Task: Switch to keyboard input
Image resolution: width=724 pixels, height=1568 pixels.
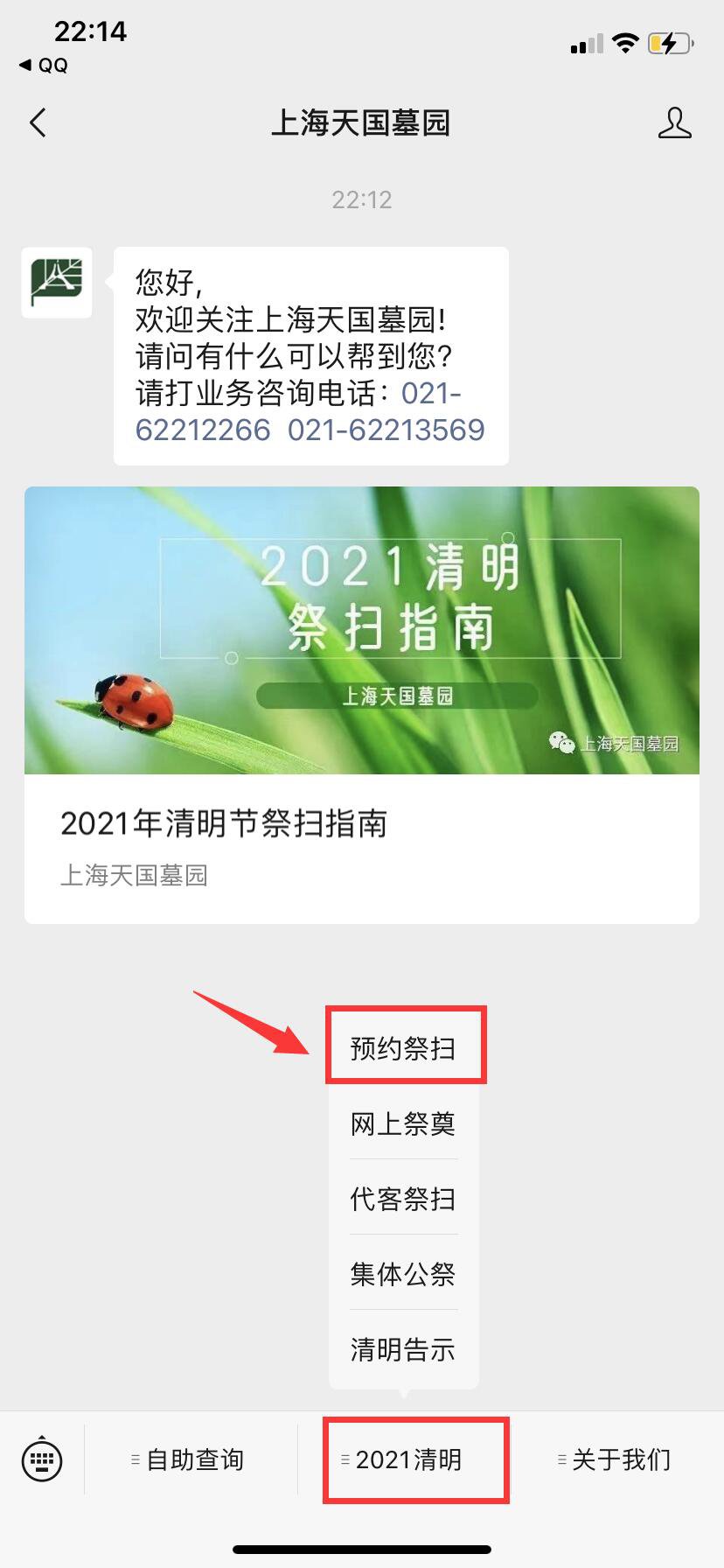Action: (41, 1459)
